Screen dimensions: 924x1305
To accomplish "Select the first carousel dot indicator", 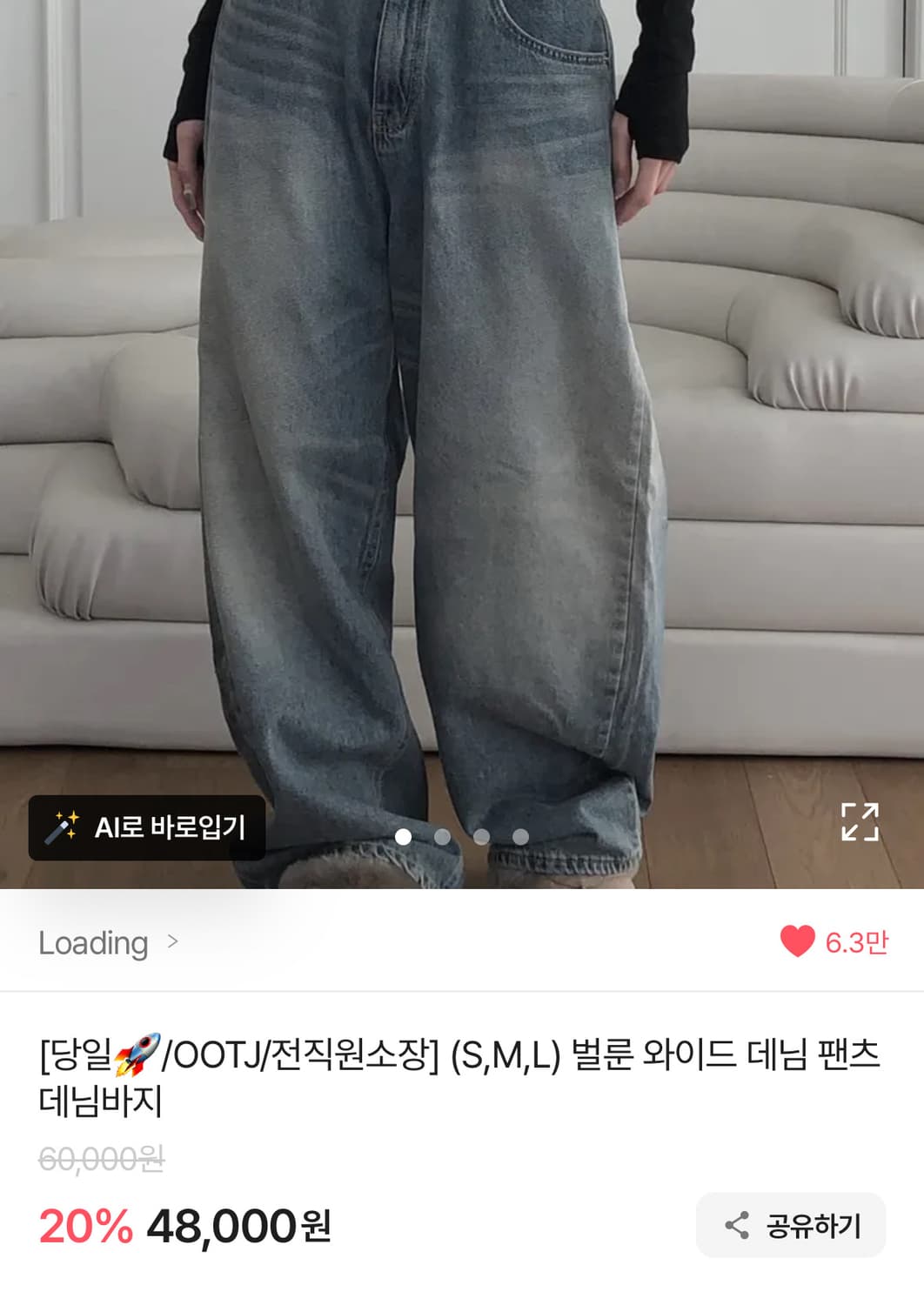I will click(402, 839).
